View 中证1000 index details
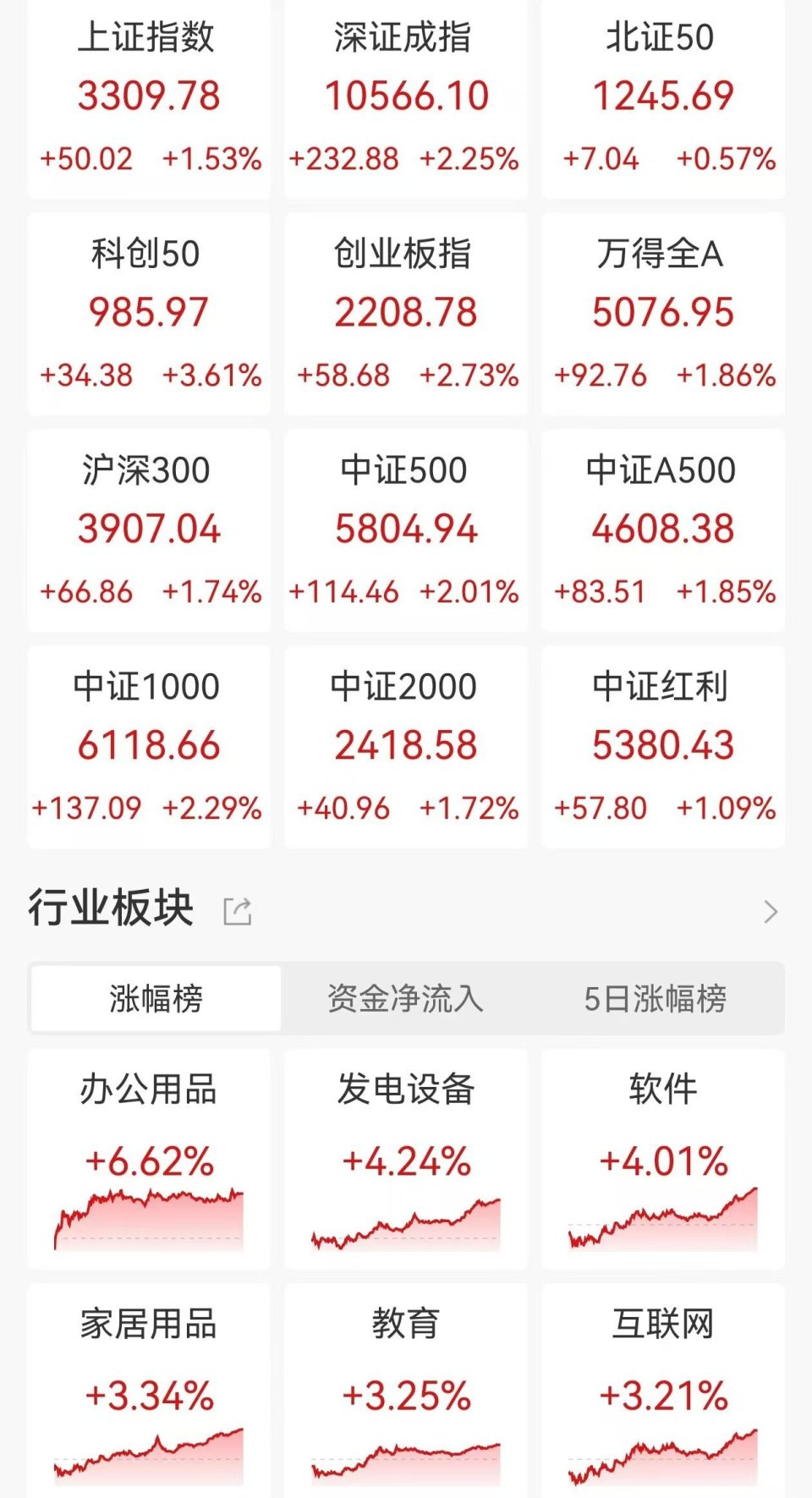 tap(147, 744)
